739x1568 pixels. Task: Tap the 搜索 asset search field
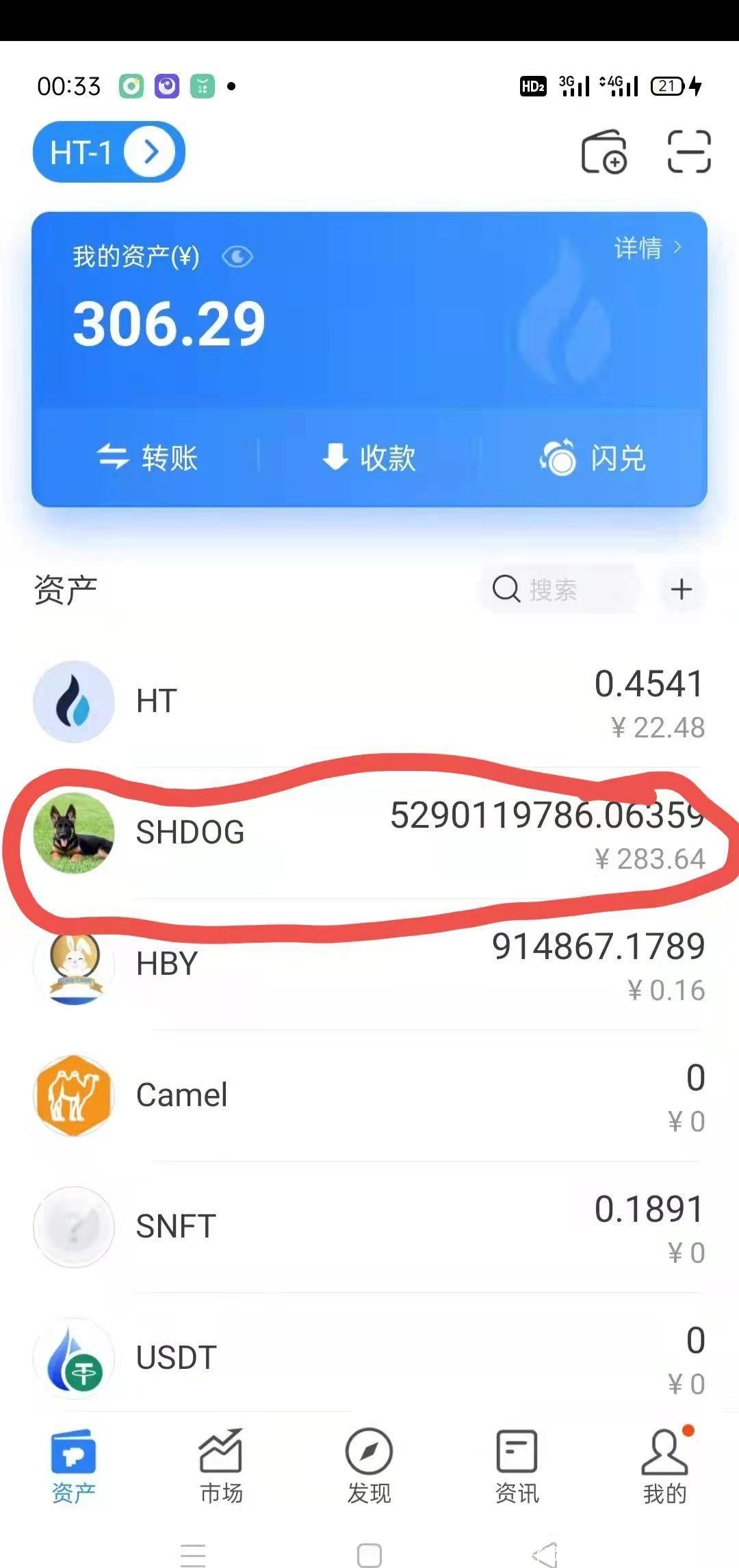coord(558,589)
